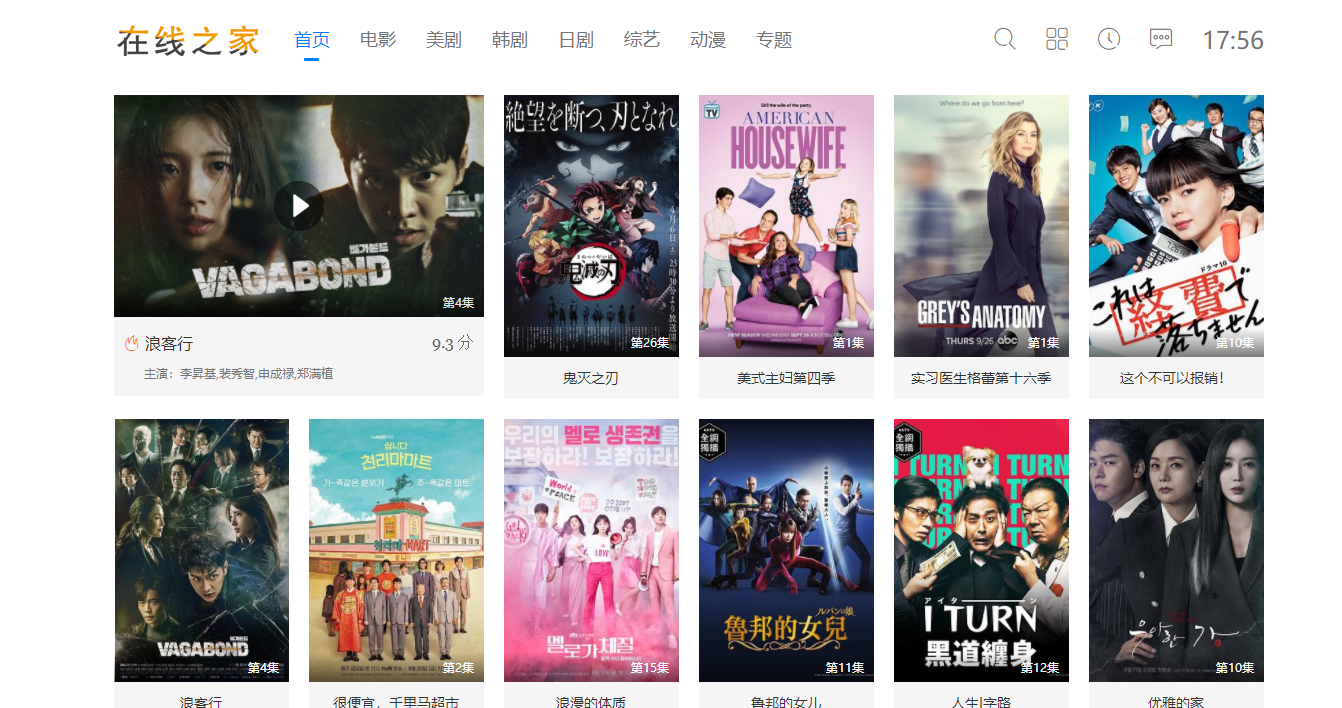Open 鬼灭之刃 poster
Screen dimensions: 1342x708
pos(591,226)
